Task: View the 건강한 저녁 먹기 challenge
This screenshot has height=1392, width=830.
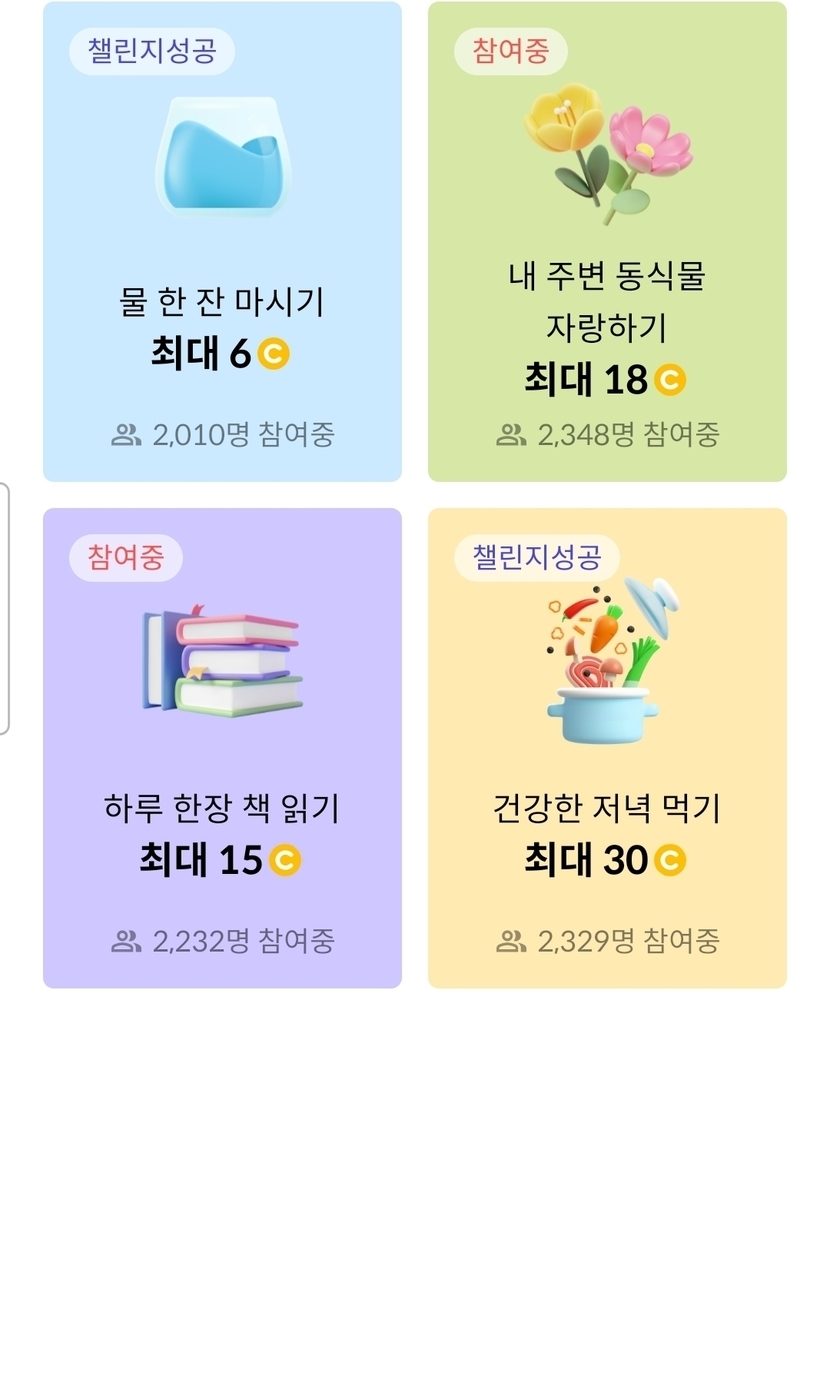Action: click(x=607, y=748)
